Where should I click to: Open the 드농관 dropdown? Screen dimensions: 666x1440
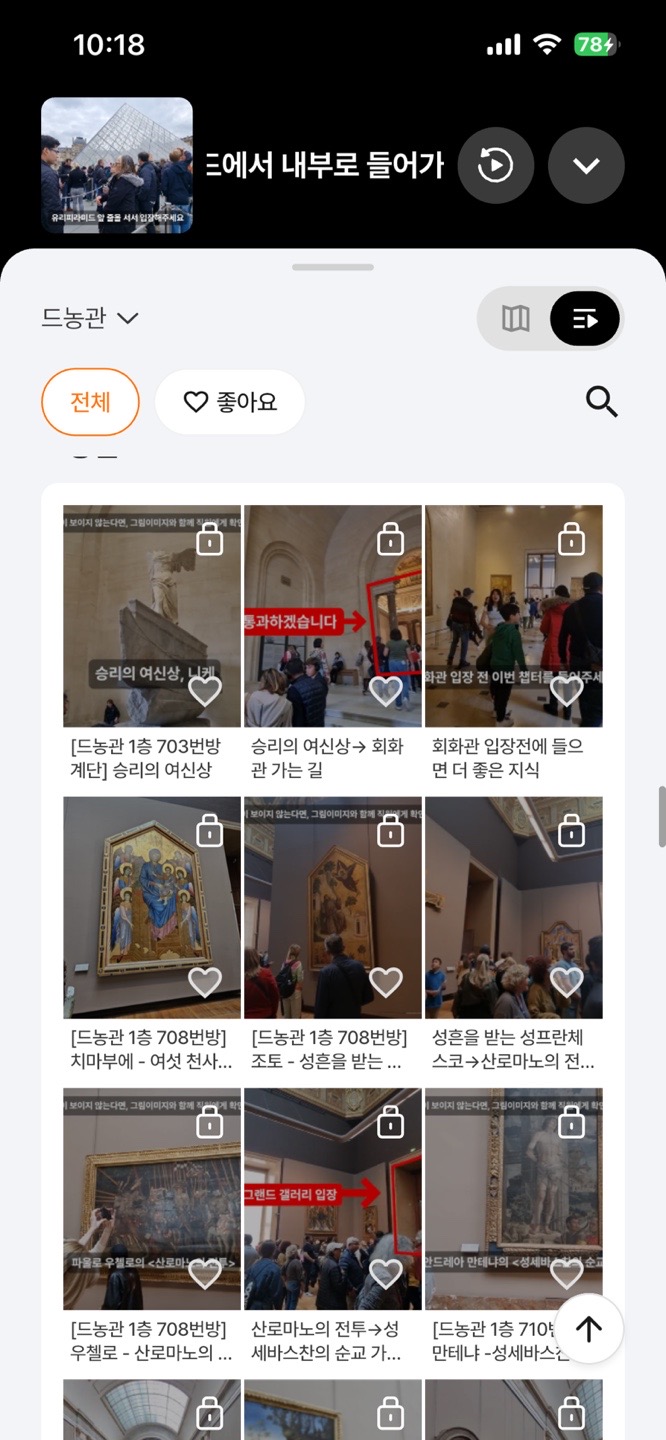[90, 318]
